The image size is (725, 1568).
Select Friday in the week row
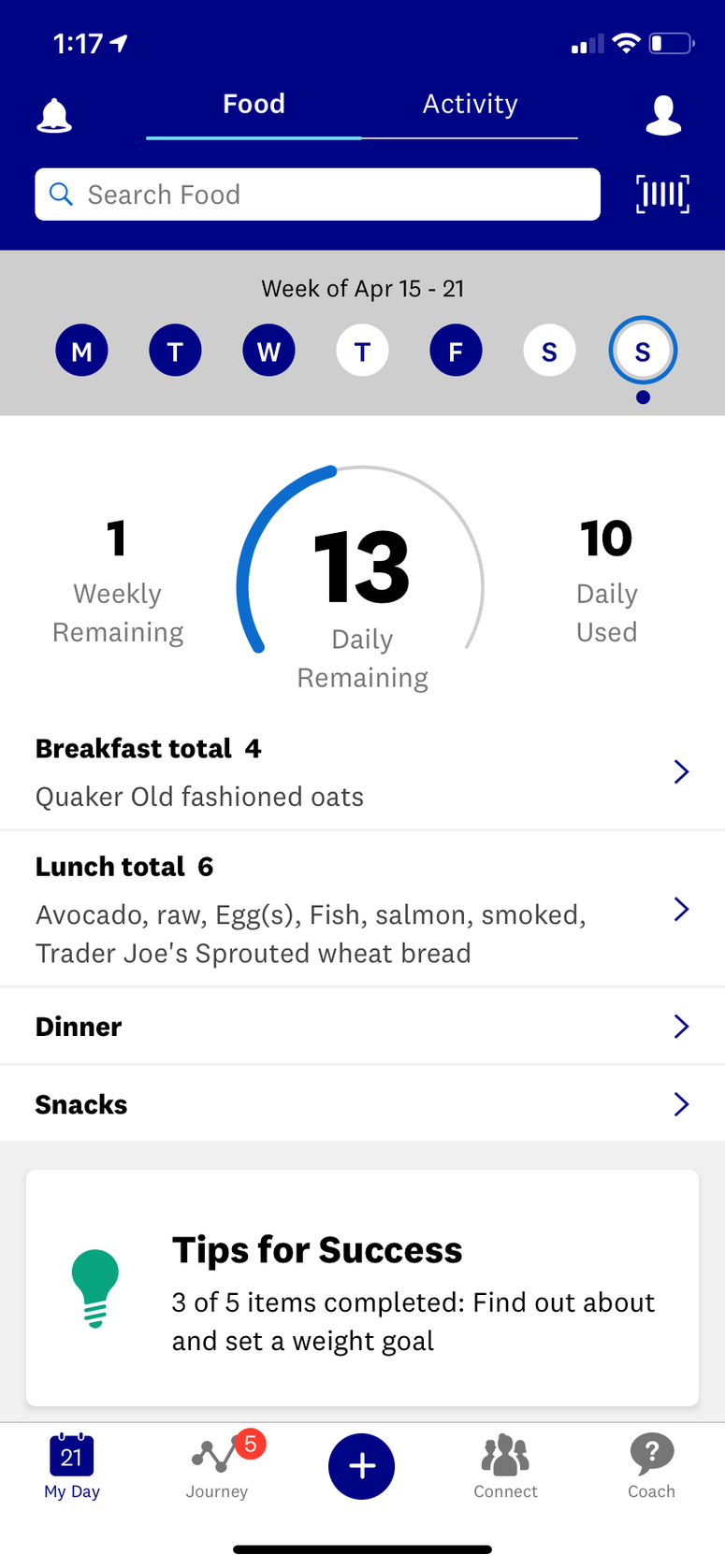tap(456, 351)
